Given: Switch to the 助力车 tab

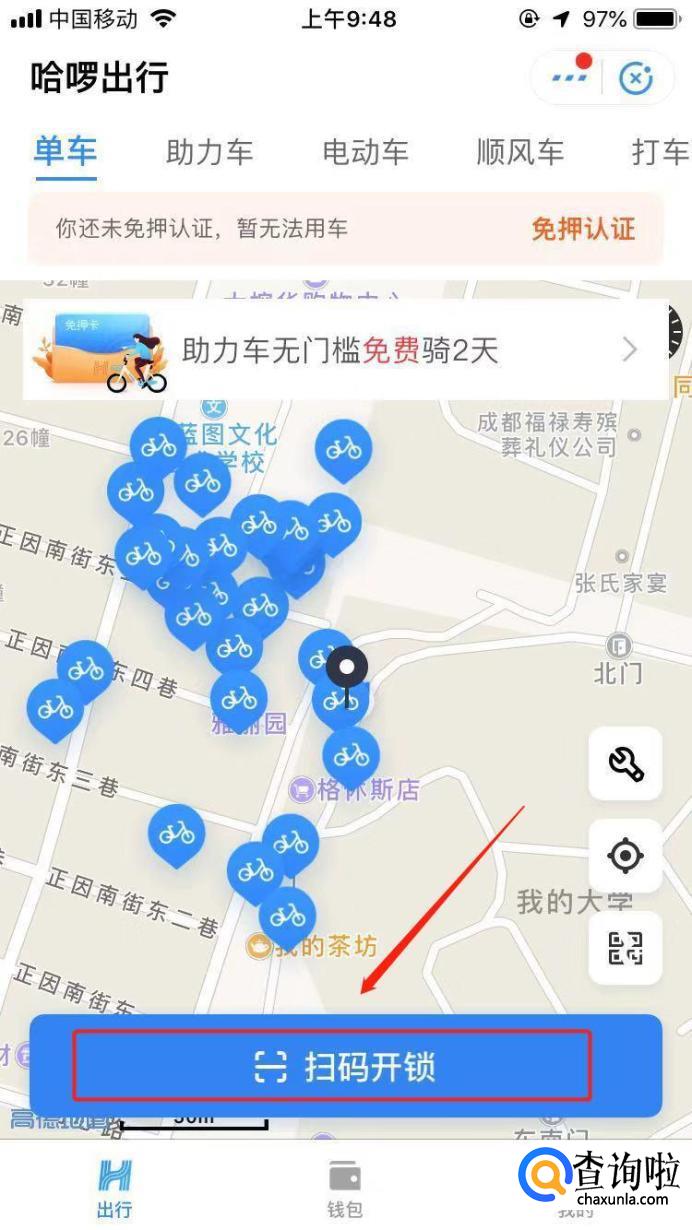Looking at the screenshot, I should (209, 152).
